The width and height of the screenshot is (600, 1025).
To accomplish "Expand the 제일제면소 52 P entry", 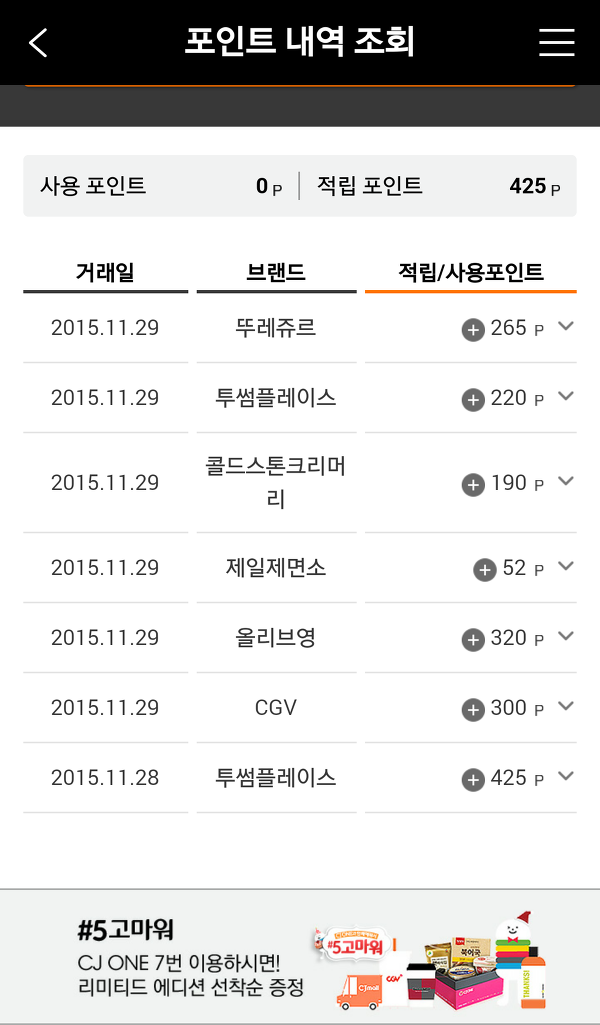I will [x=565, y=566].
